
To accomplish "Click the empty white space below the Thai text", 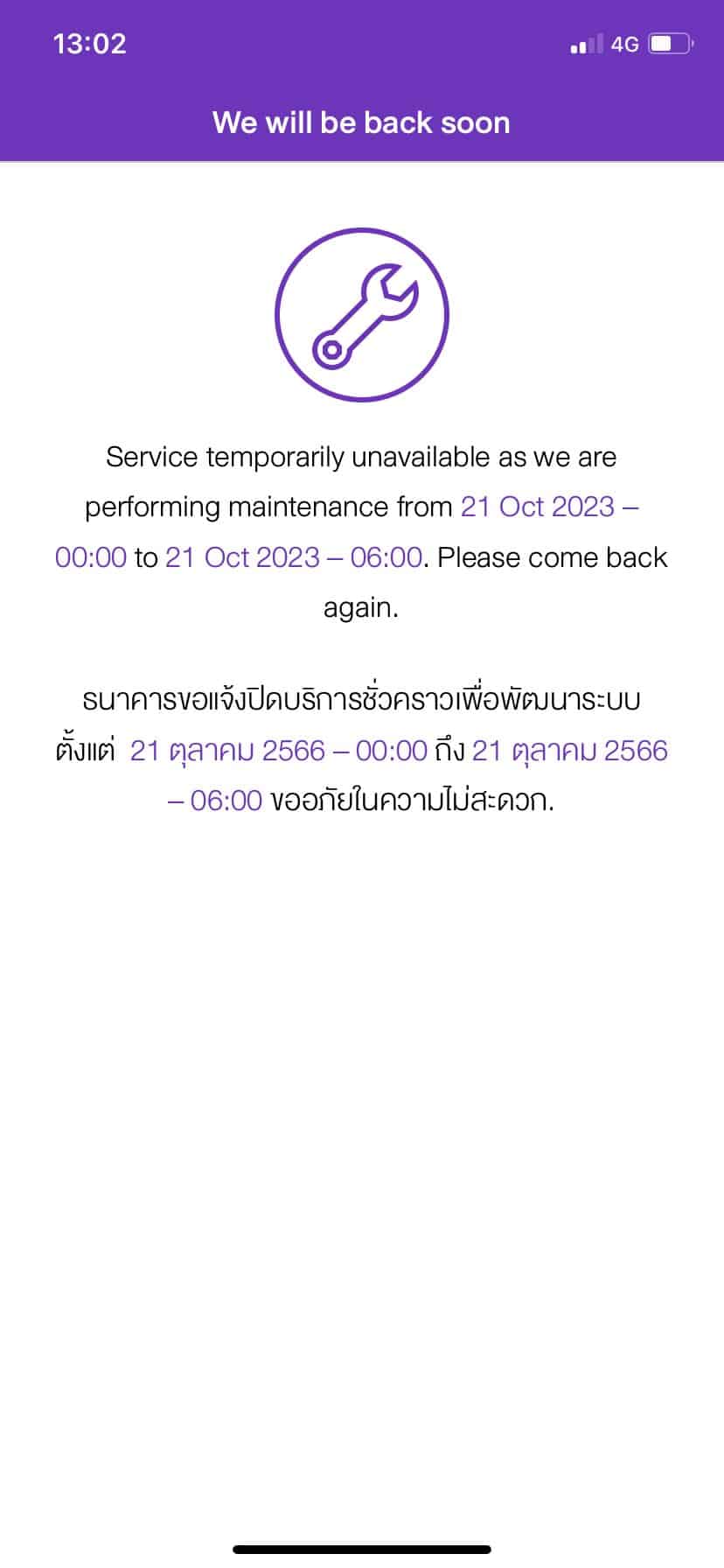I will [x=362, y=1137].
